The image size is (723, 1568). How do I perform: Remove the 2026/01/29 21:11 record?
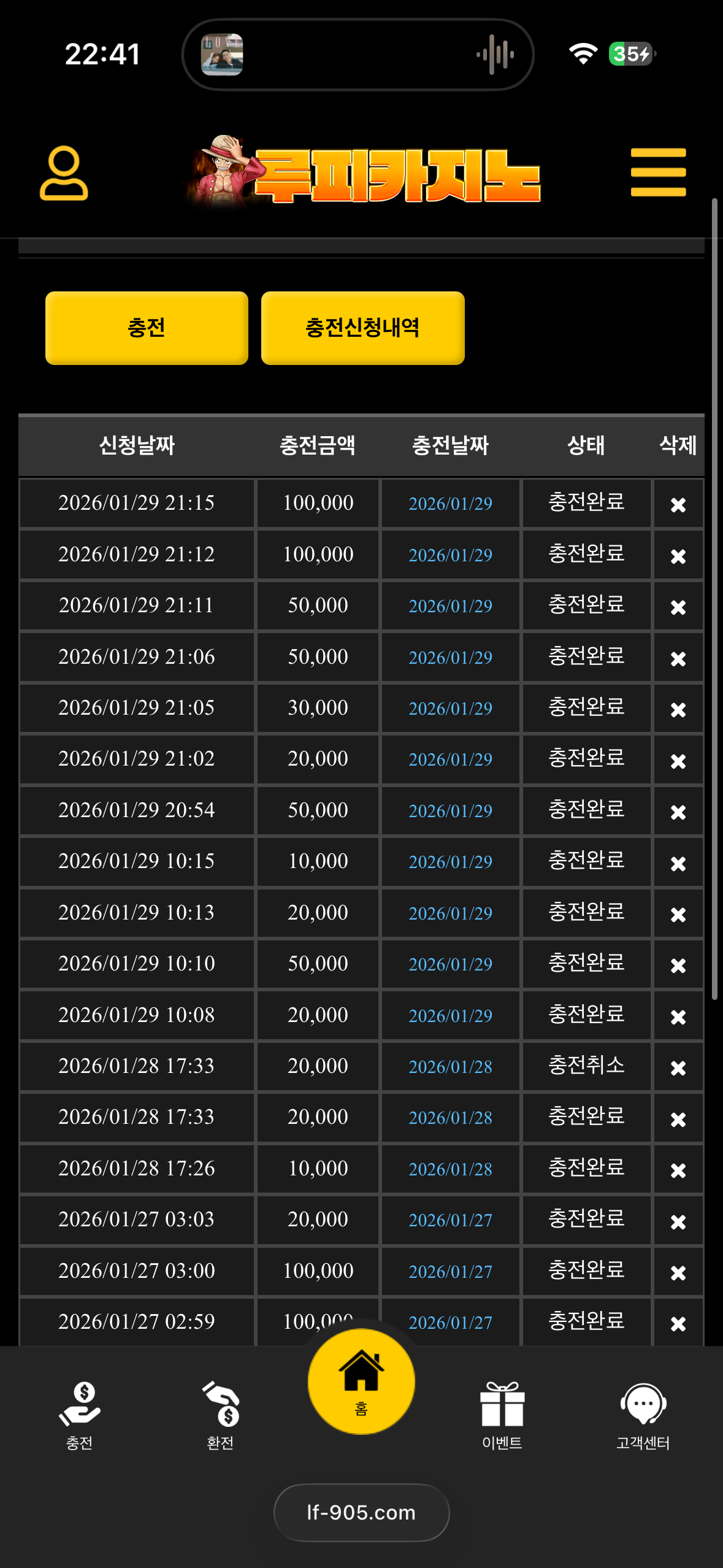[678, 607]
